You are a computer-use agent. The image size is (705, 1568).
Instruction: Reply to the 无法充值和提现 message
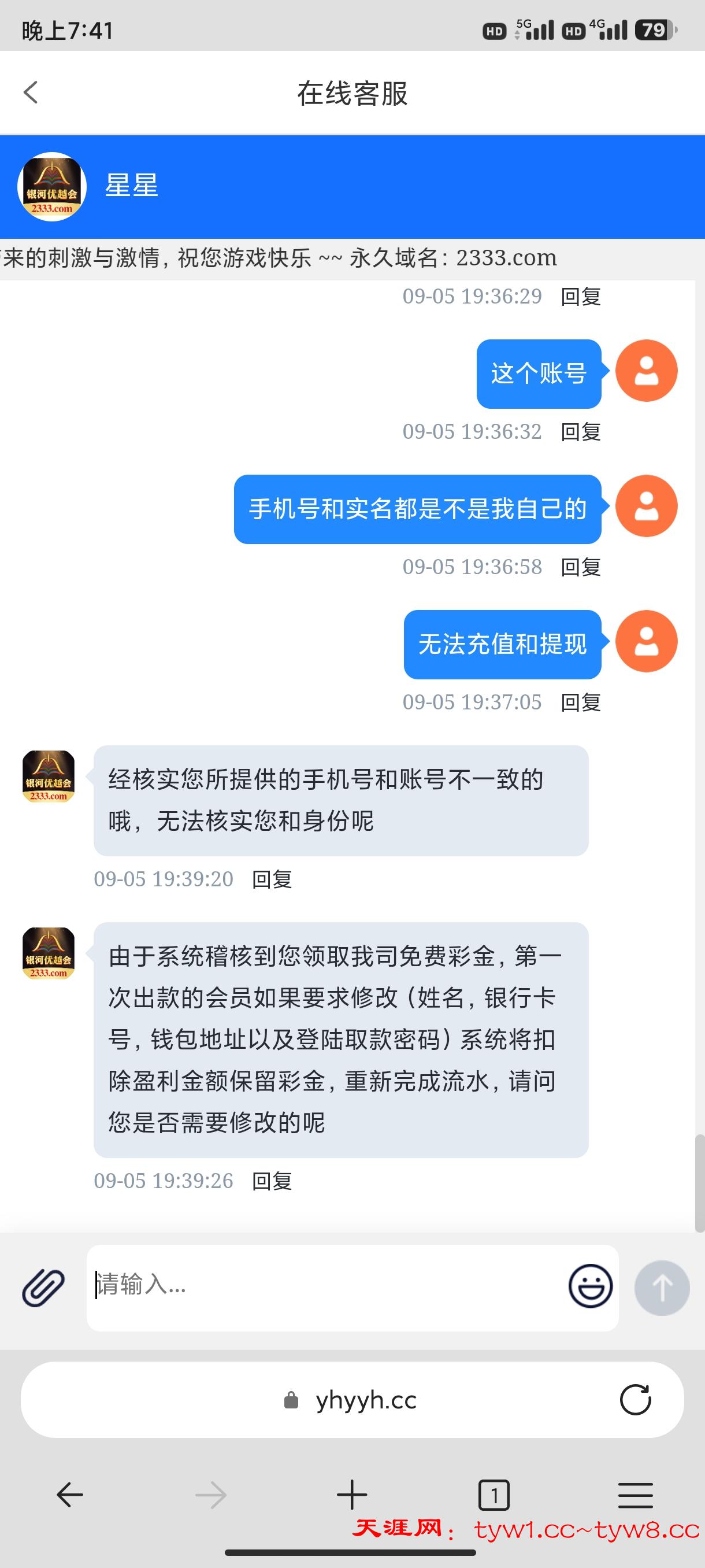(x=580, y=702)
